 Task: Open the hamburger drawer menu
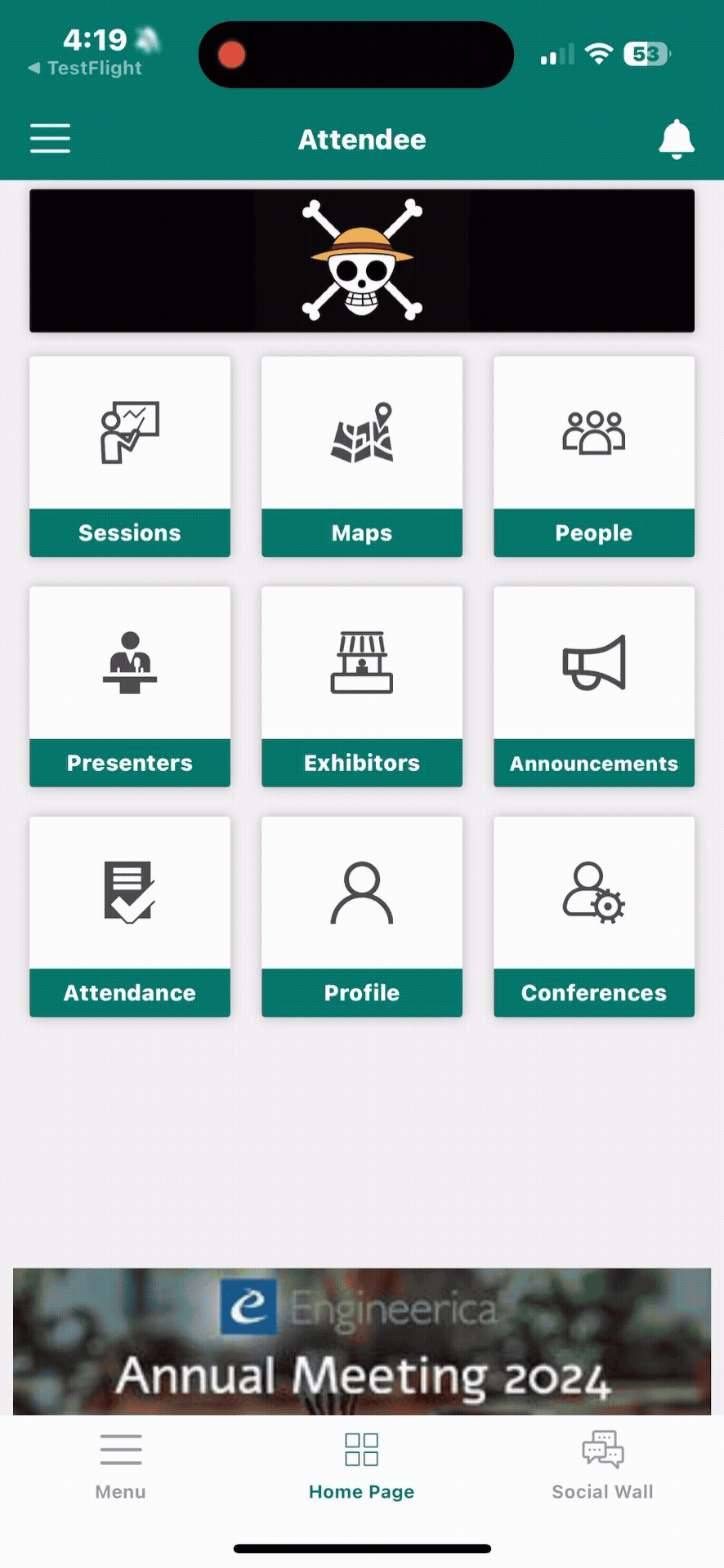50,139
